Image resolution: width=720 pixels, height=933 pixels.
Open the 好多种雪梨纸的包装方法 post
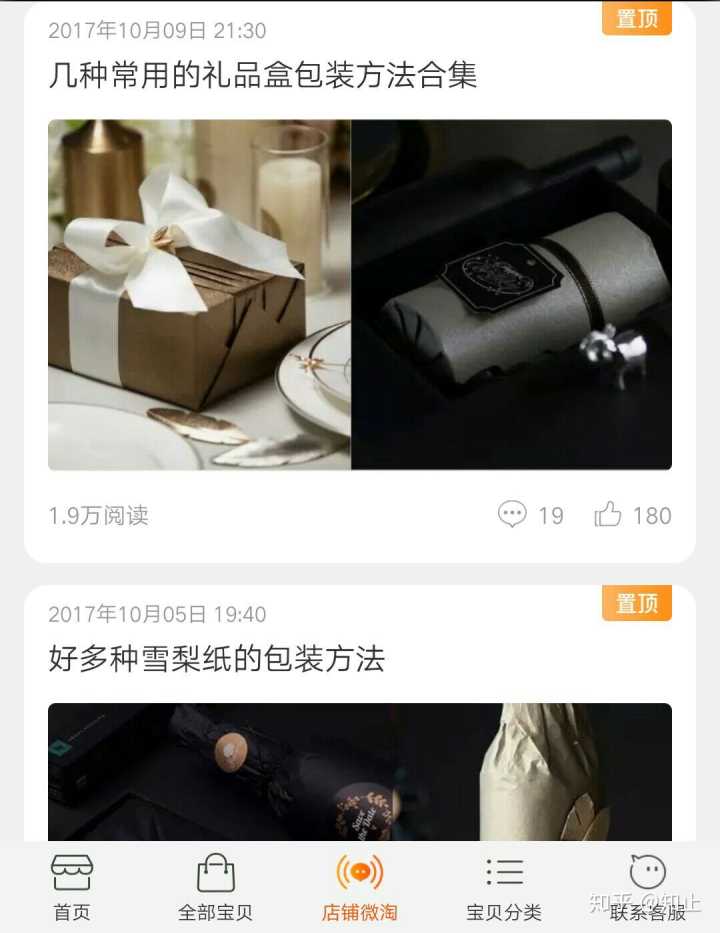coord(216,659)
